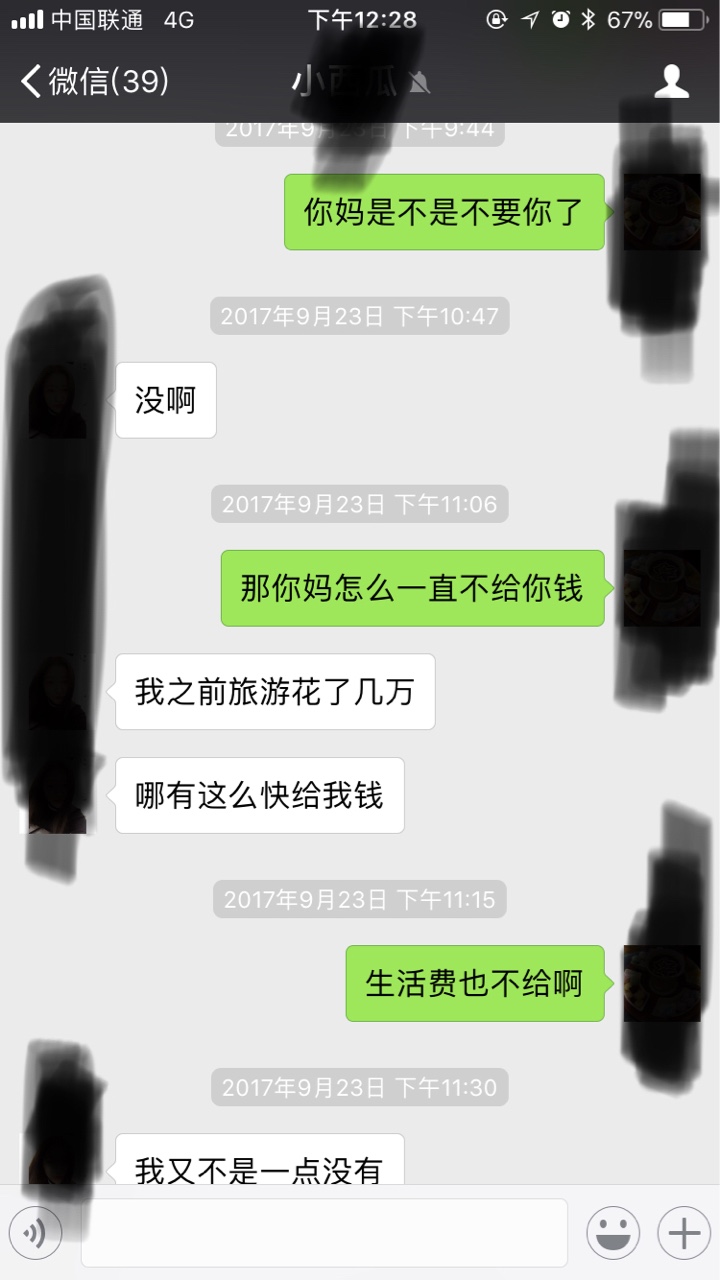Open the plus attachments menu
The height and width of the screenshot is (1280, 720).
pyautogui.click(x=684, y=1233)
